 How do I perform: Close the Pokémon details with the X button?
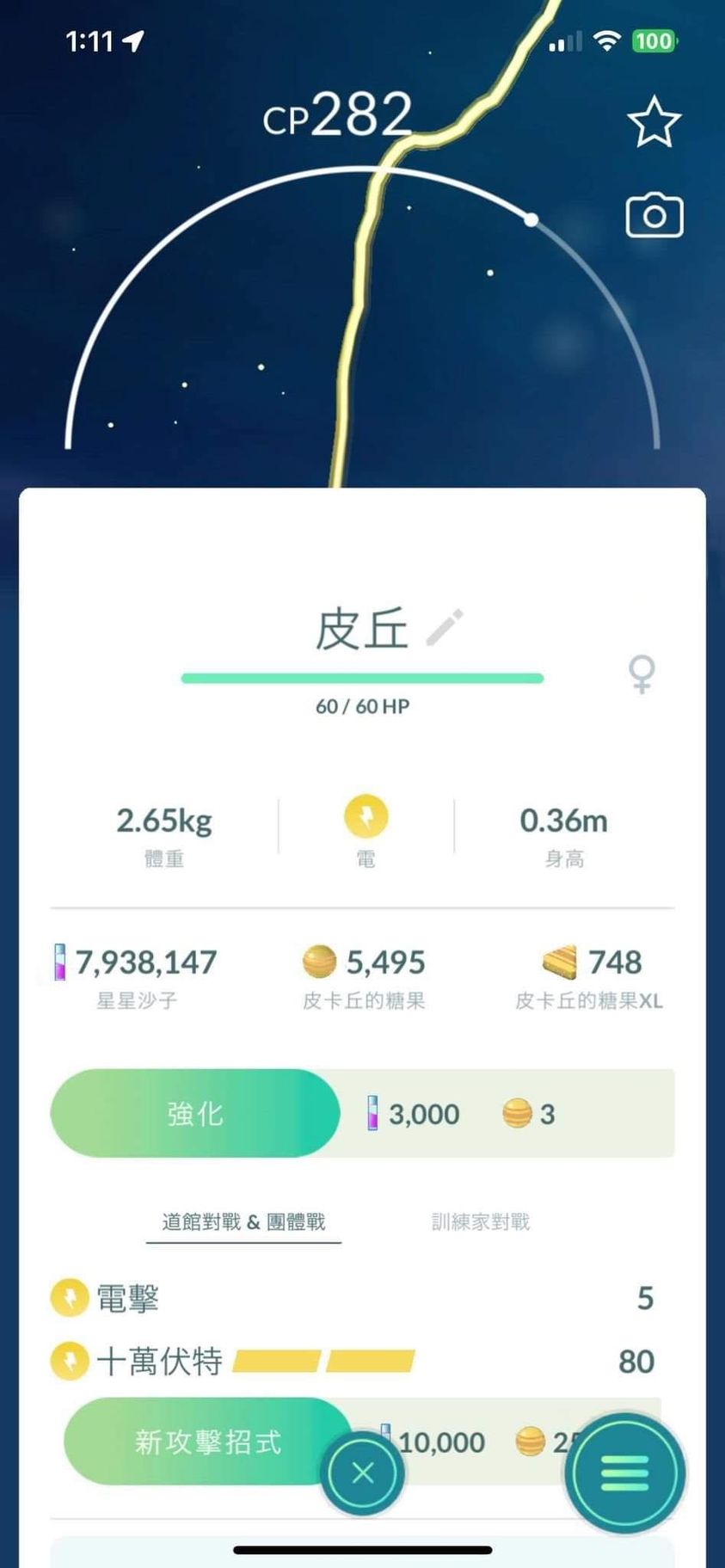(x=362, y=1473)
